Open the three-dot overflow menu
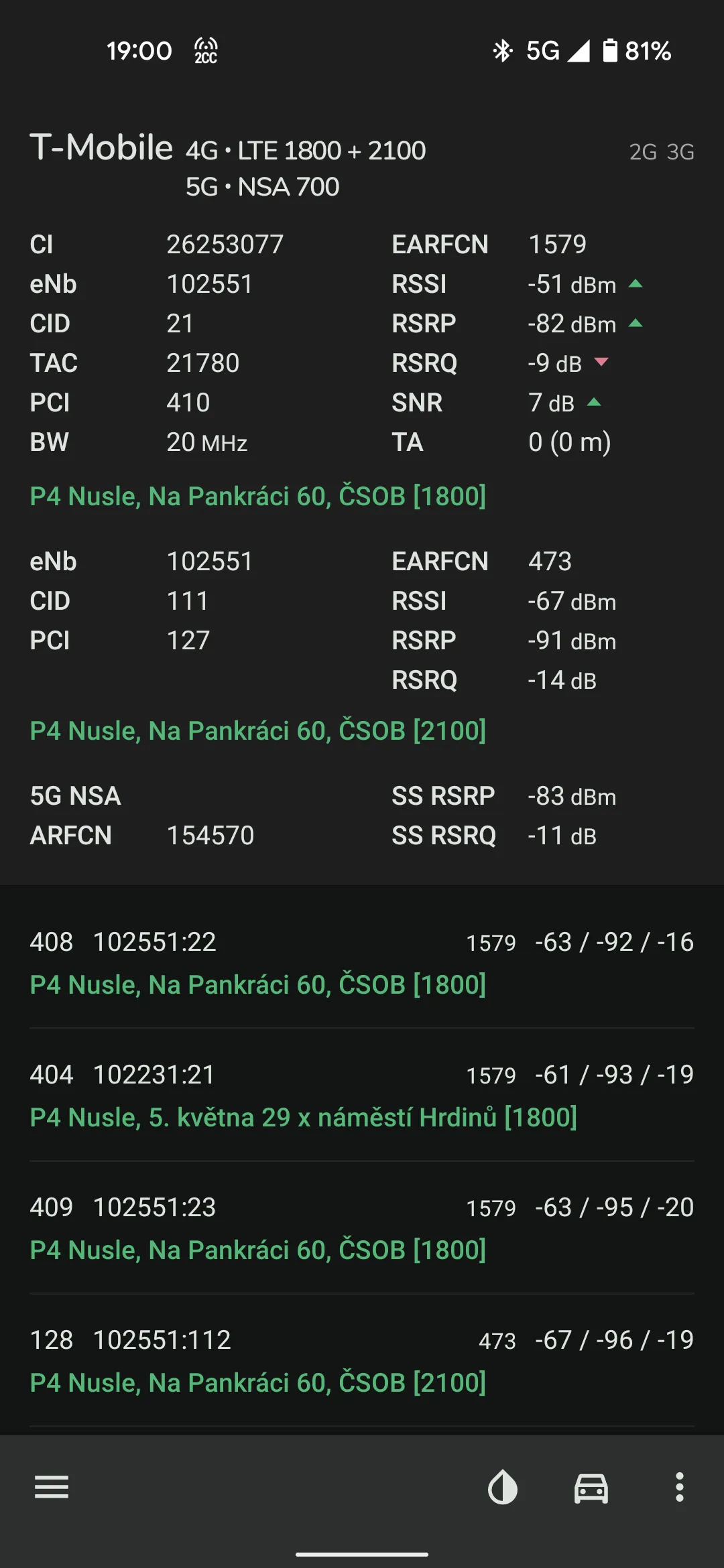 [679, 1487]
